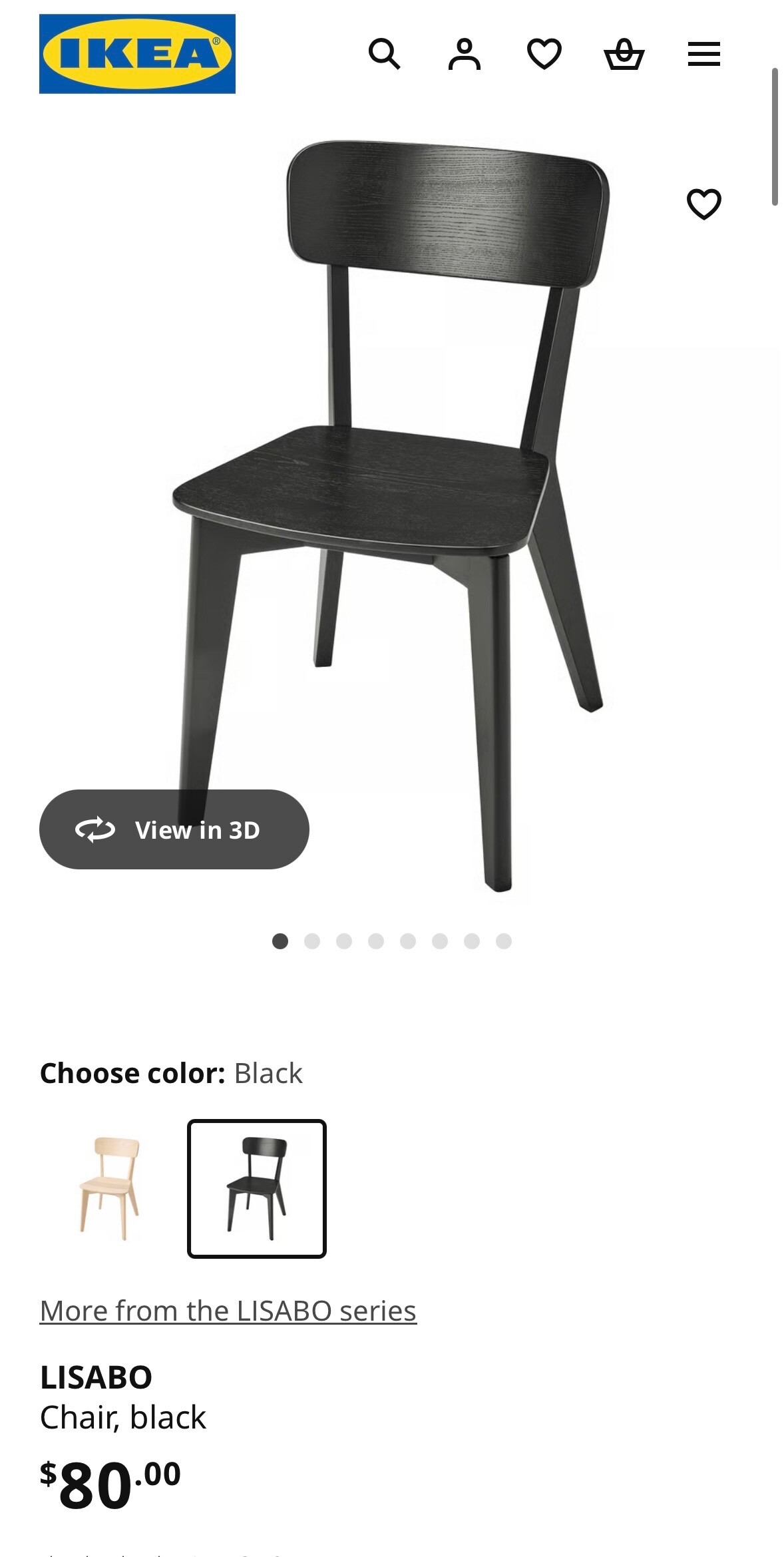
Task: Jump to the second product image dot
Action: (312, 941)
